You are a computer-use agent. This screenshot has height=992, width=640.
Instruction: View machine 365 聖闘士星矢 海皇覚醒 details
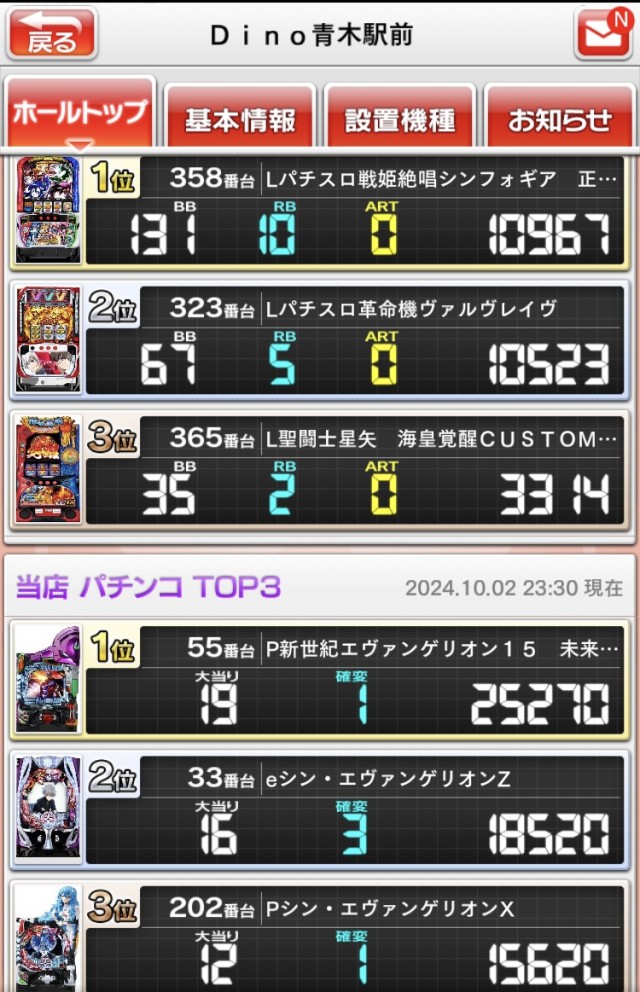click(x=320, y=471)
